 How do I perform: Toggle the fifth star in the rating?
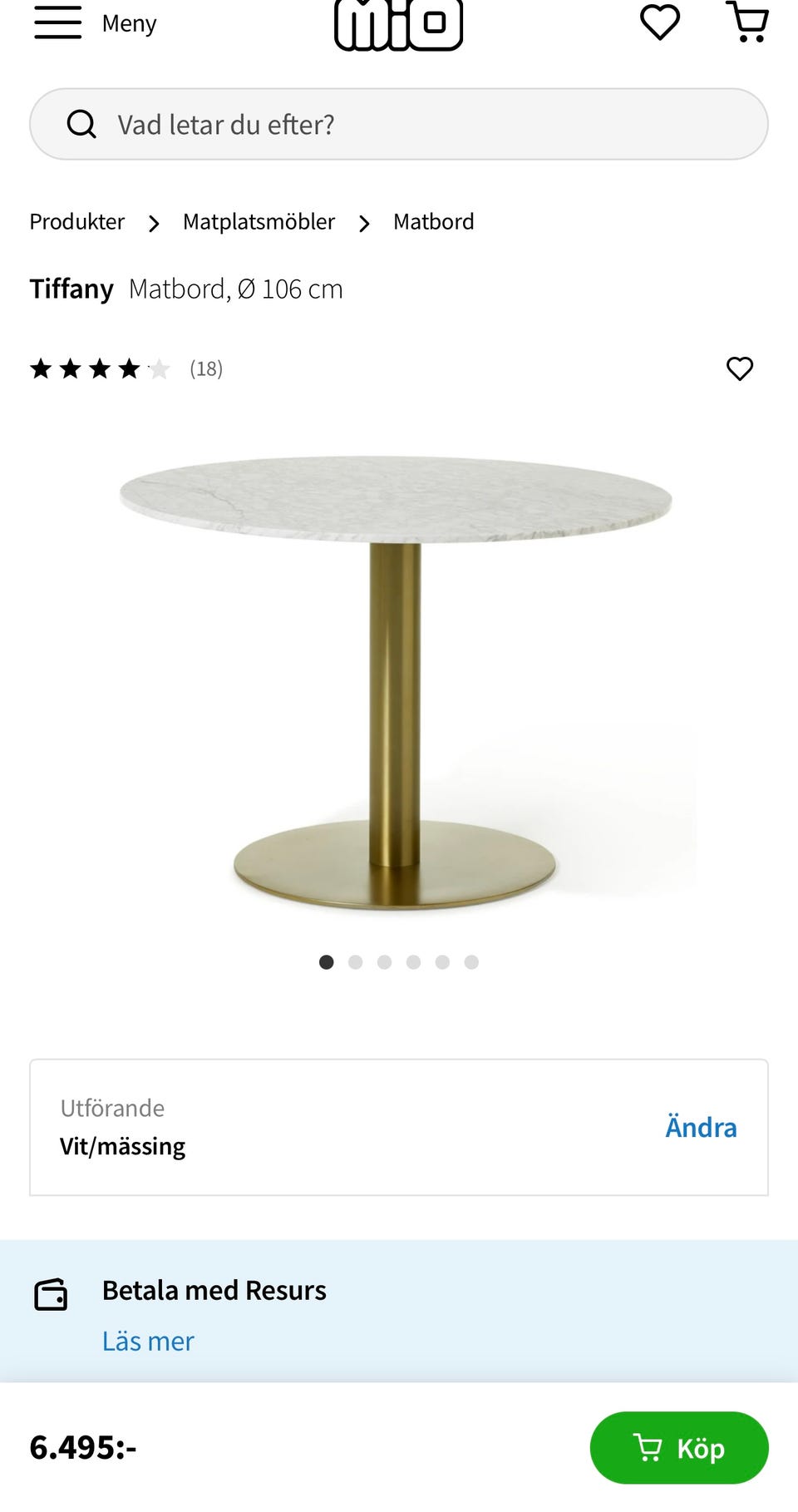point(159,368)
